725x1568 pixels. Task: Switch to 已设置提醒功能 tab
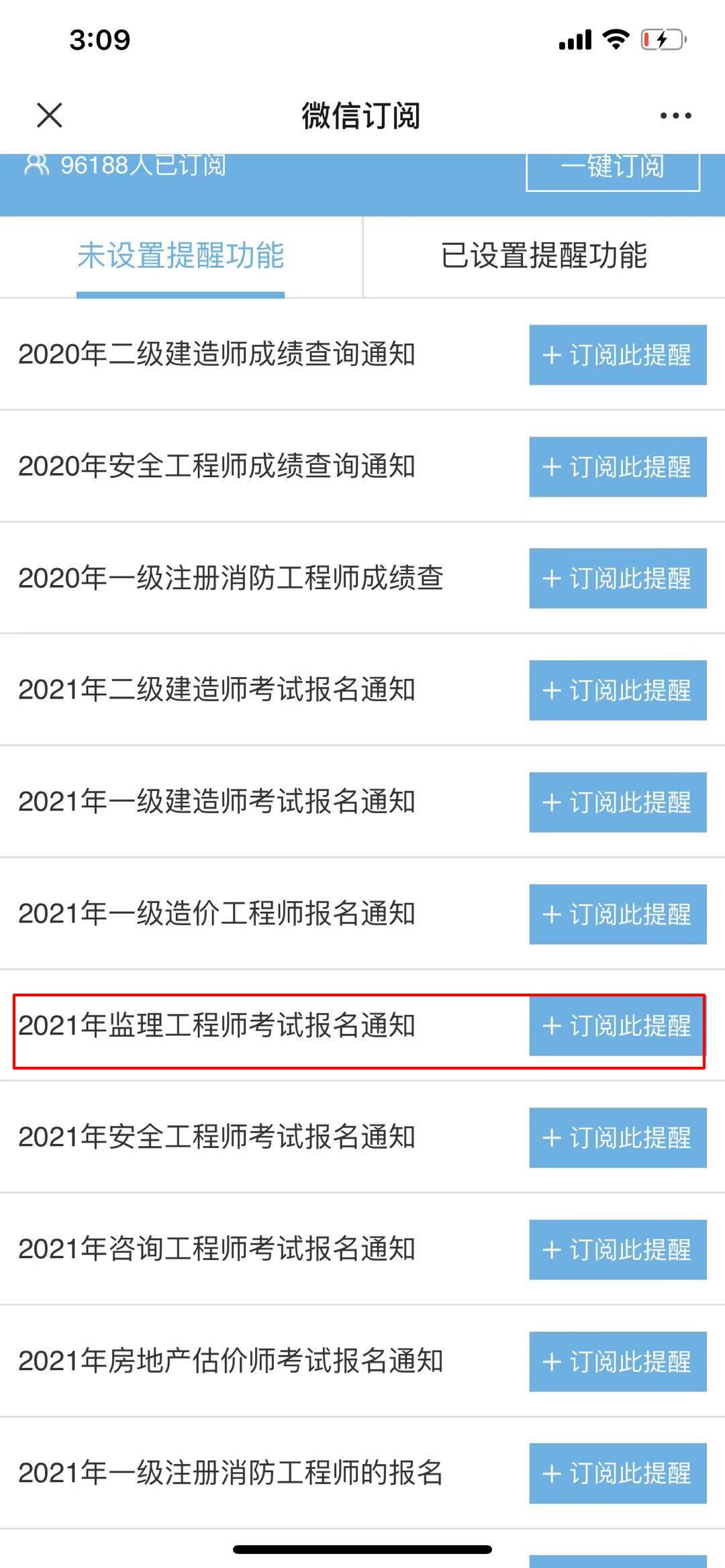pyautogui.click(x=544, y=256)
